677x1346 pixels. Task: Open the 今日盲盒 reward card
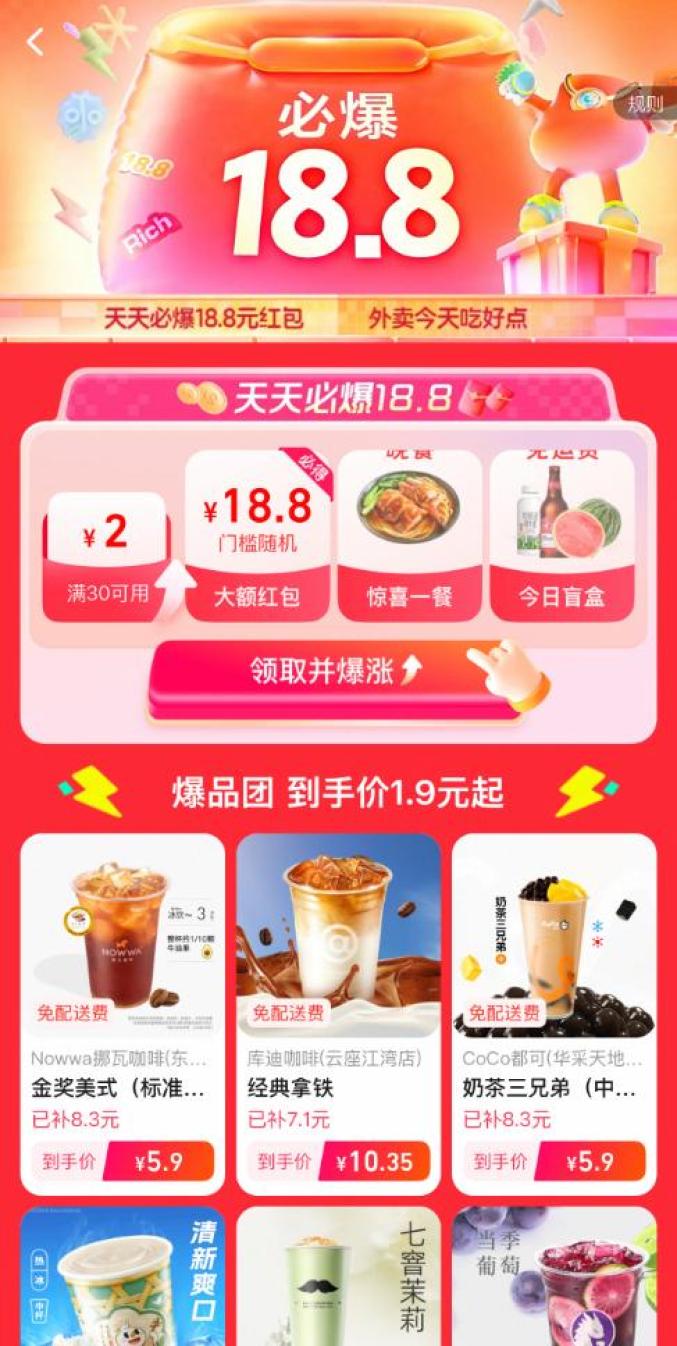click(x=561, y=535)
